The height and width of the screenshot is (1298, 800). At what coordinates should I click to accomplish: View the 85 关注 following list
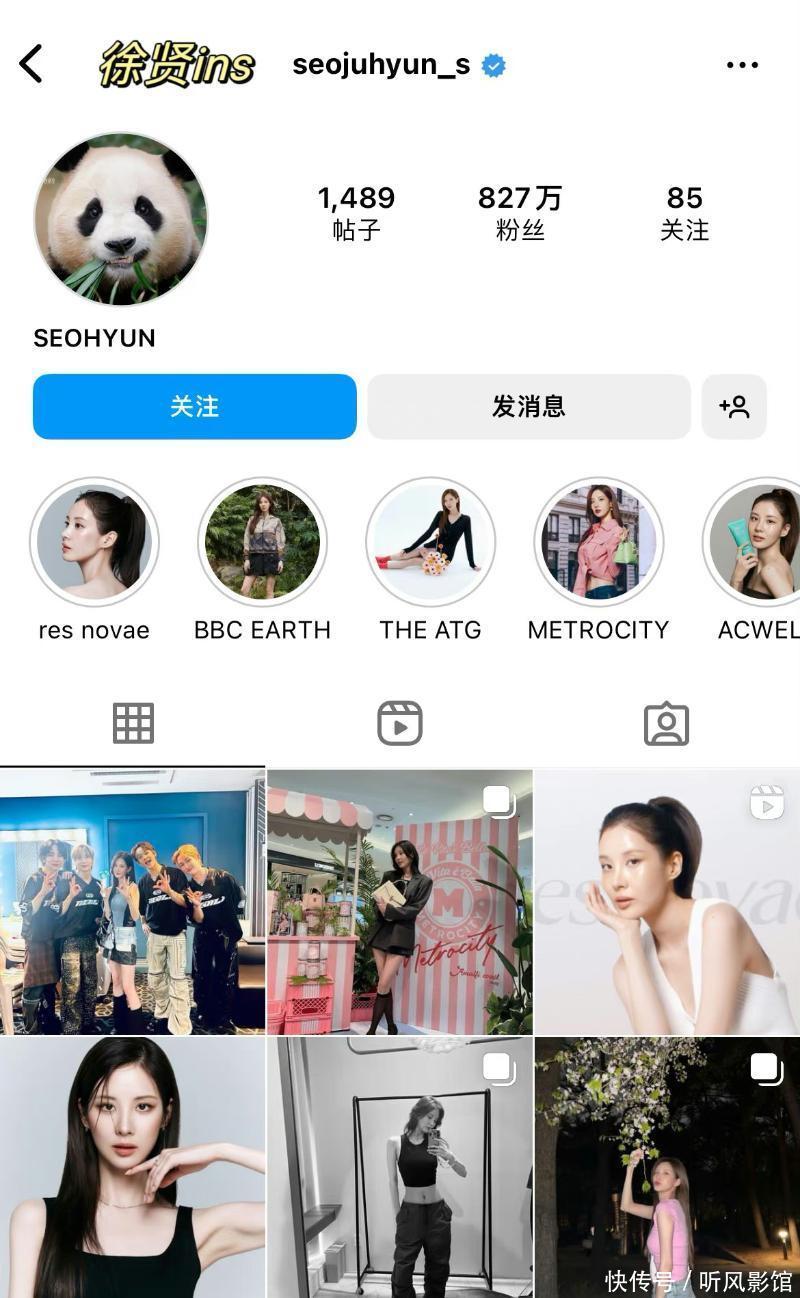(685, 212)
